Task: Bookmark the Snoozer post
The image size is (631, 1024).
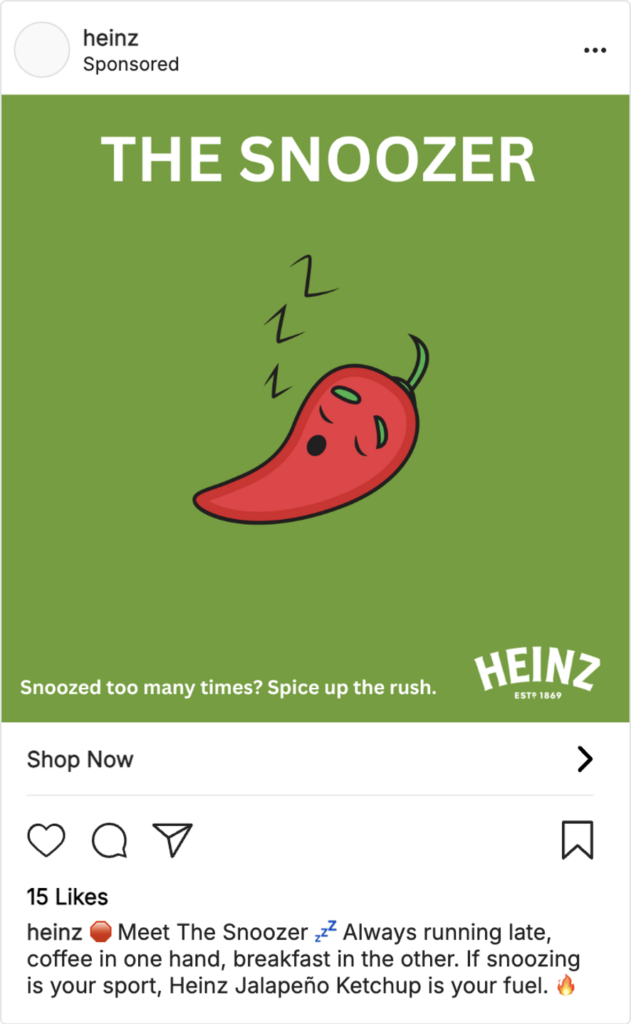Action: tap(577, 840)
